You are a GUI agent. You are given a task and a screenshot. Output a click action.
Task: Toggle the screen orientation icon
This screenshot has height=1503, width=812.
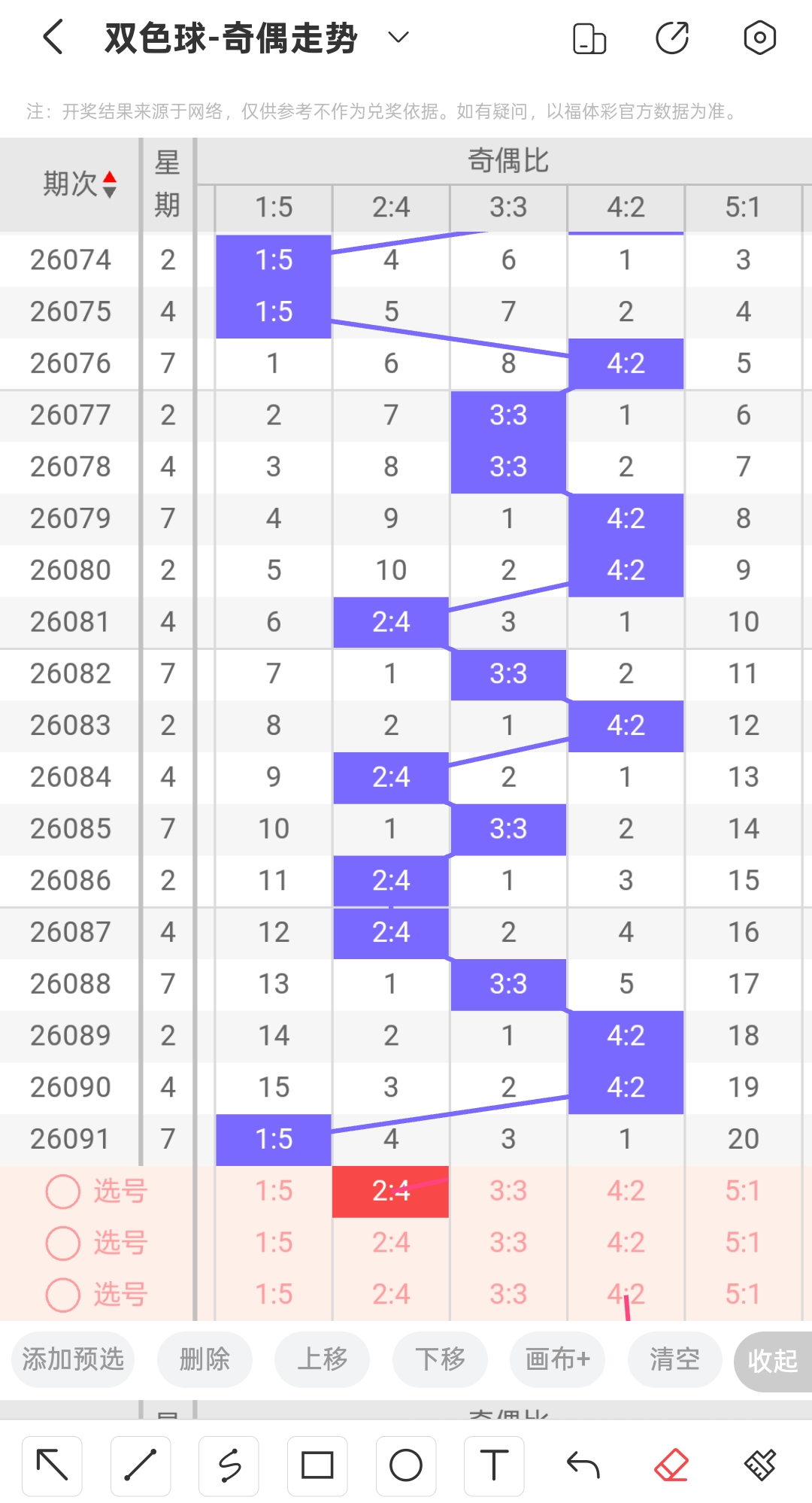[589, 38]
